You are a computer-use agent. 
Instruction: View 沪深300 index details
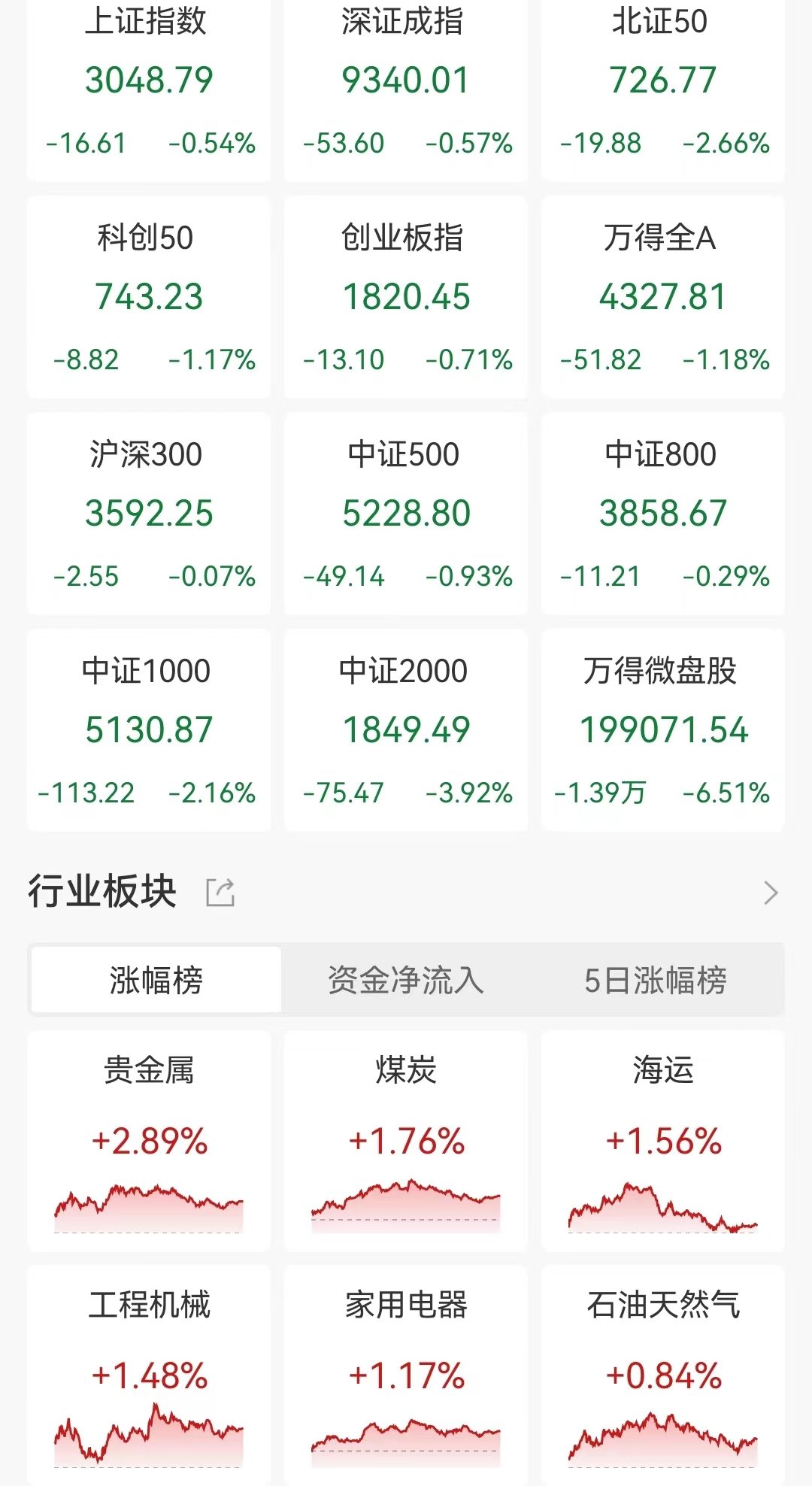(x=149, y=514)
